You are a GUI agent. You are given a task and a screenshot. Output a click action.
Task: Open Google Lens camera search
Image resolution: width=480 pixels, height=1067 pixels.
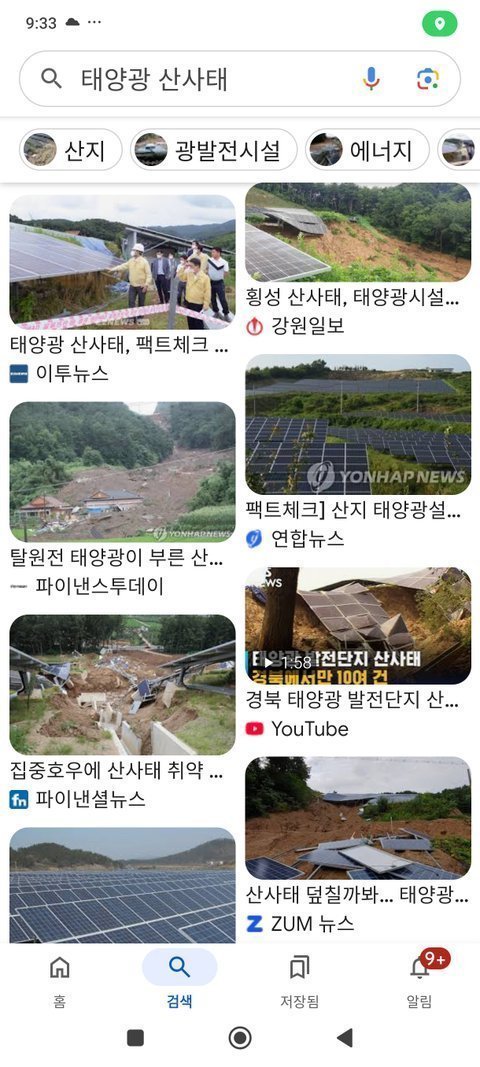pyautogui.click(x=428, y=80)
